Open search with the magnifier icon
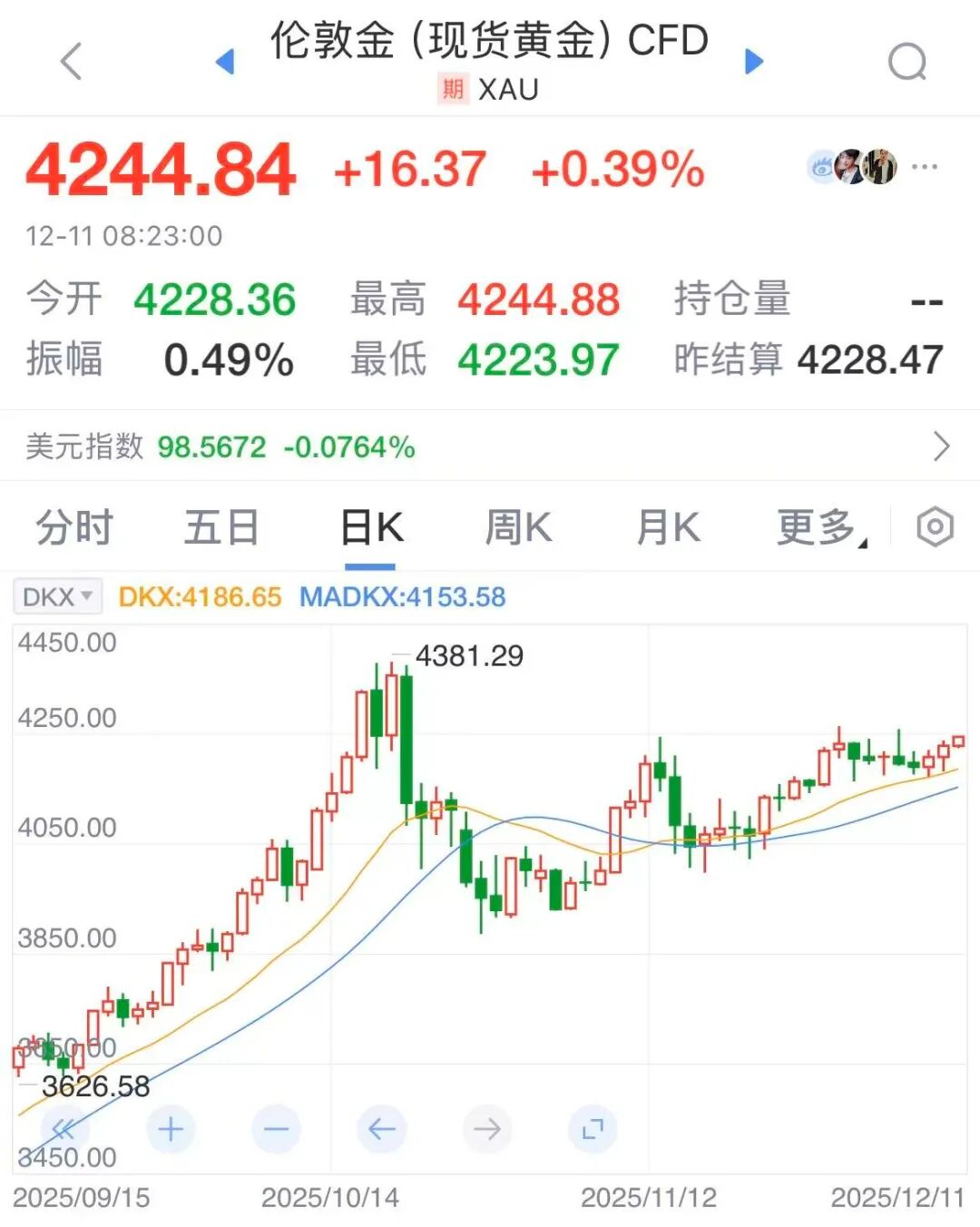Screen dimensions: 980x1227 click(x=906, y=62)
